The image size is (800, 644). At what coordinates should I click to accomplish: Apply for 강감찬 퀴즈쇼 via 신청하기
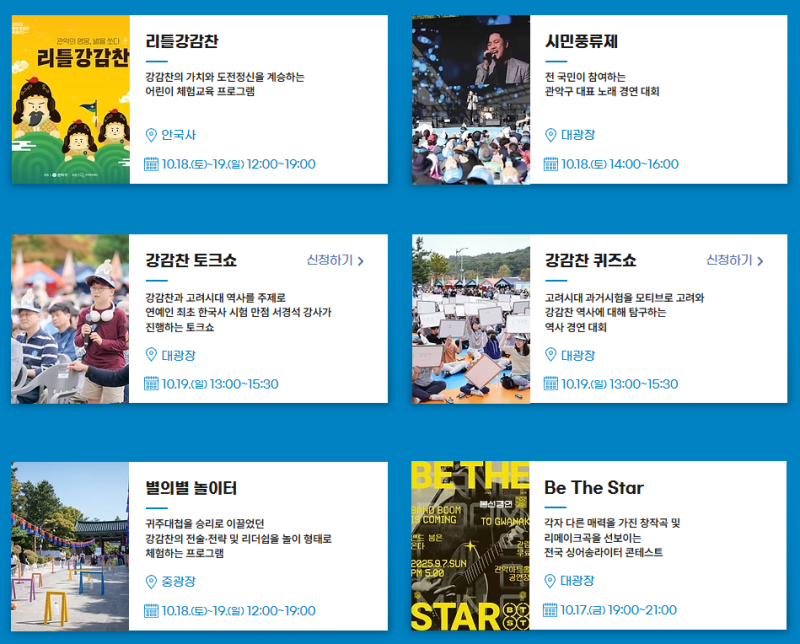734,261
